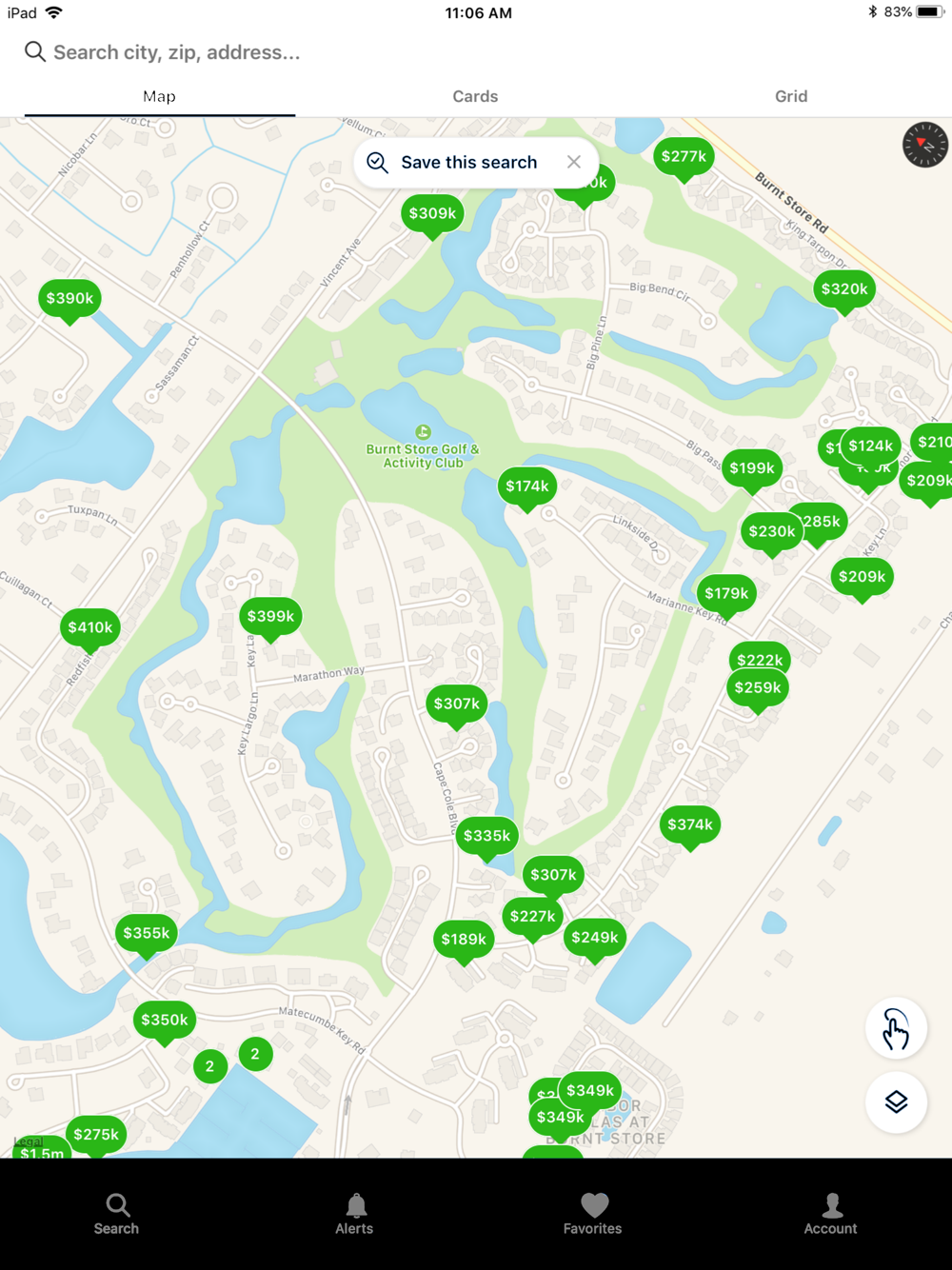The image size is (952, 1270).
Task: Dismiss the Save this search banner
Action: coord(574,162)
